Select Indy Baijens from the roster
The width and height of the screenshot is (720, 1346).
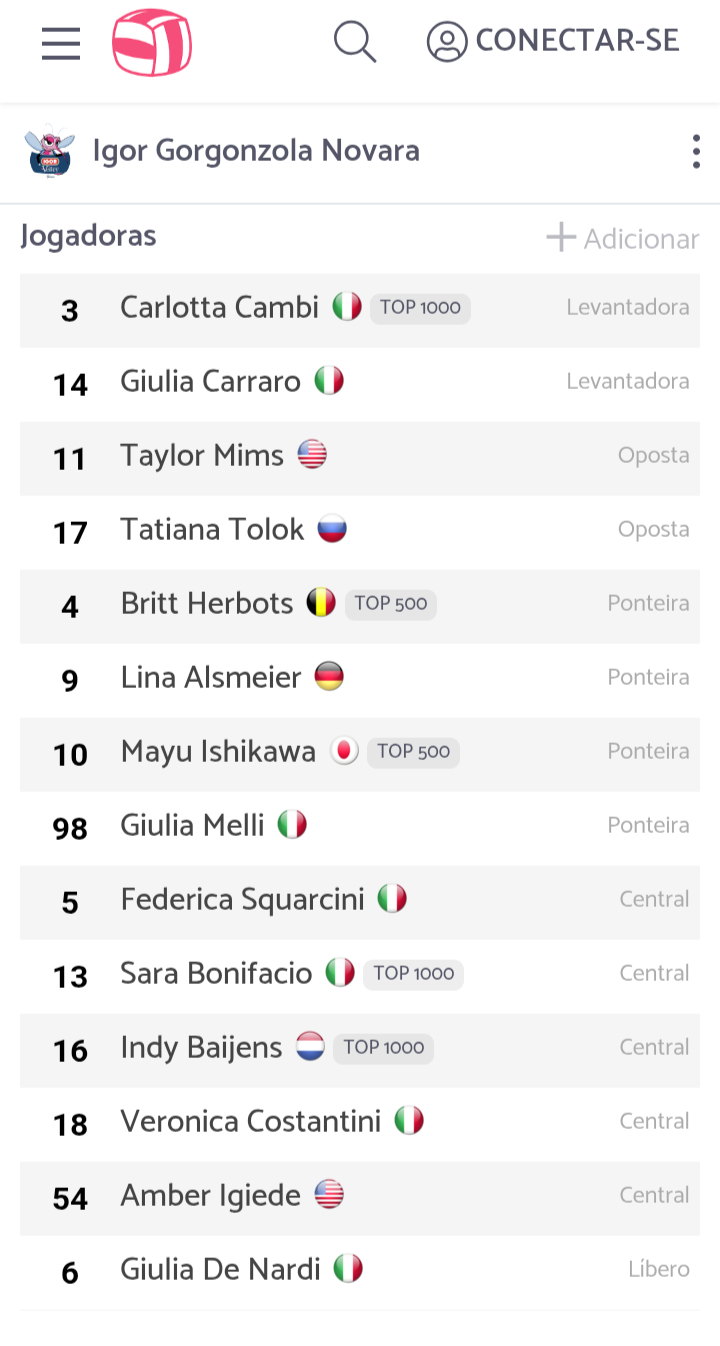[201, 1048]
